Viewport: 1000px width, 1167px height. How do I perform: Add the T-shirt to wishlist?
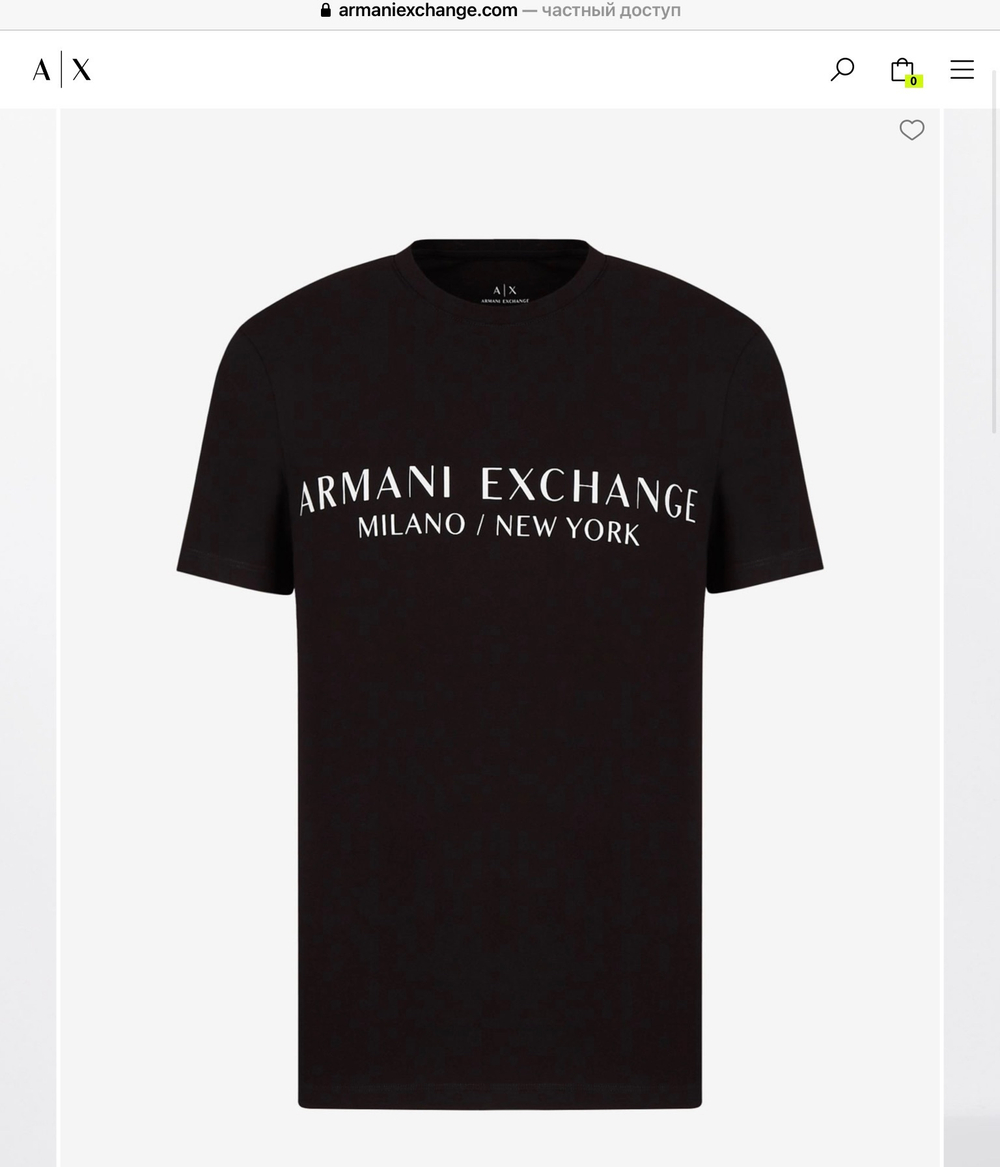click(911, 130)
